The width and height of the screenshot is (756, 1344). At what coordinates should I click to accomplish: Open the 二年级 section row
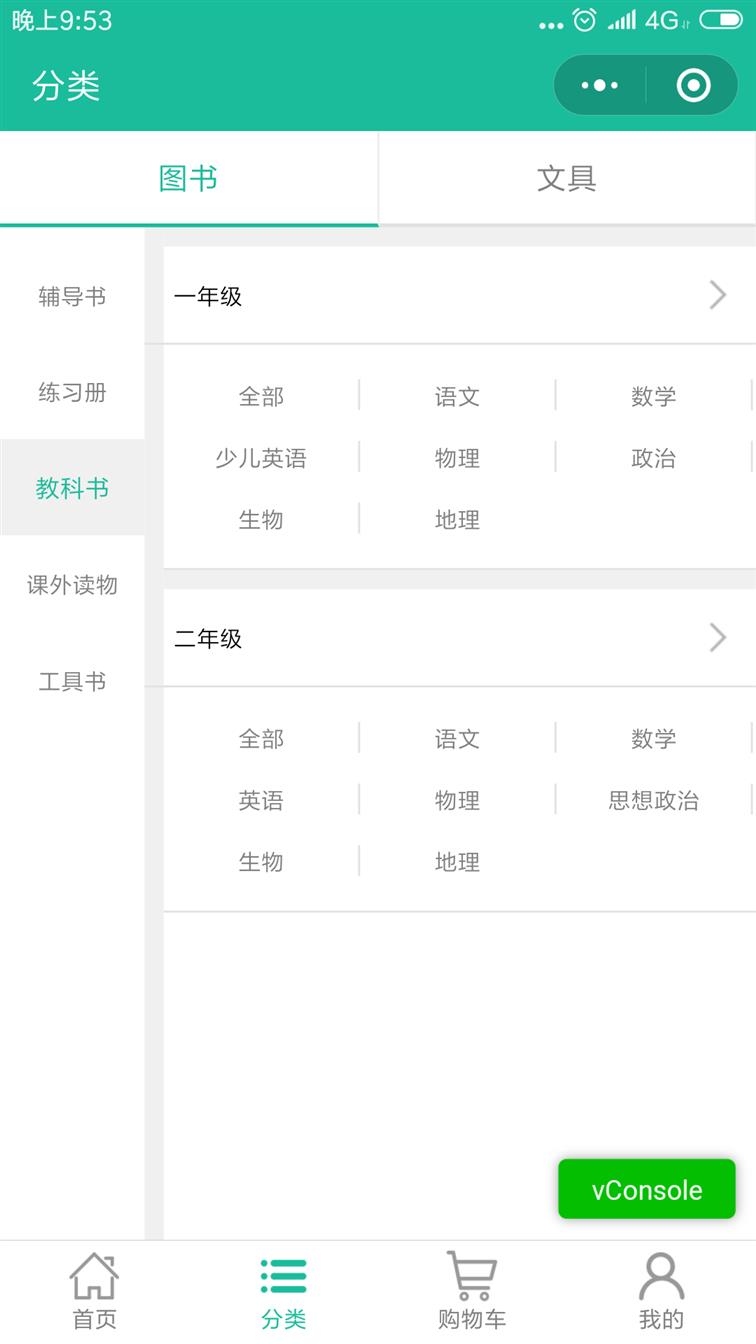pyautogui.click(x=459, y=638)
